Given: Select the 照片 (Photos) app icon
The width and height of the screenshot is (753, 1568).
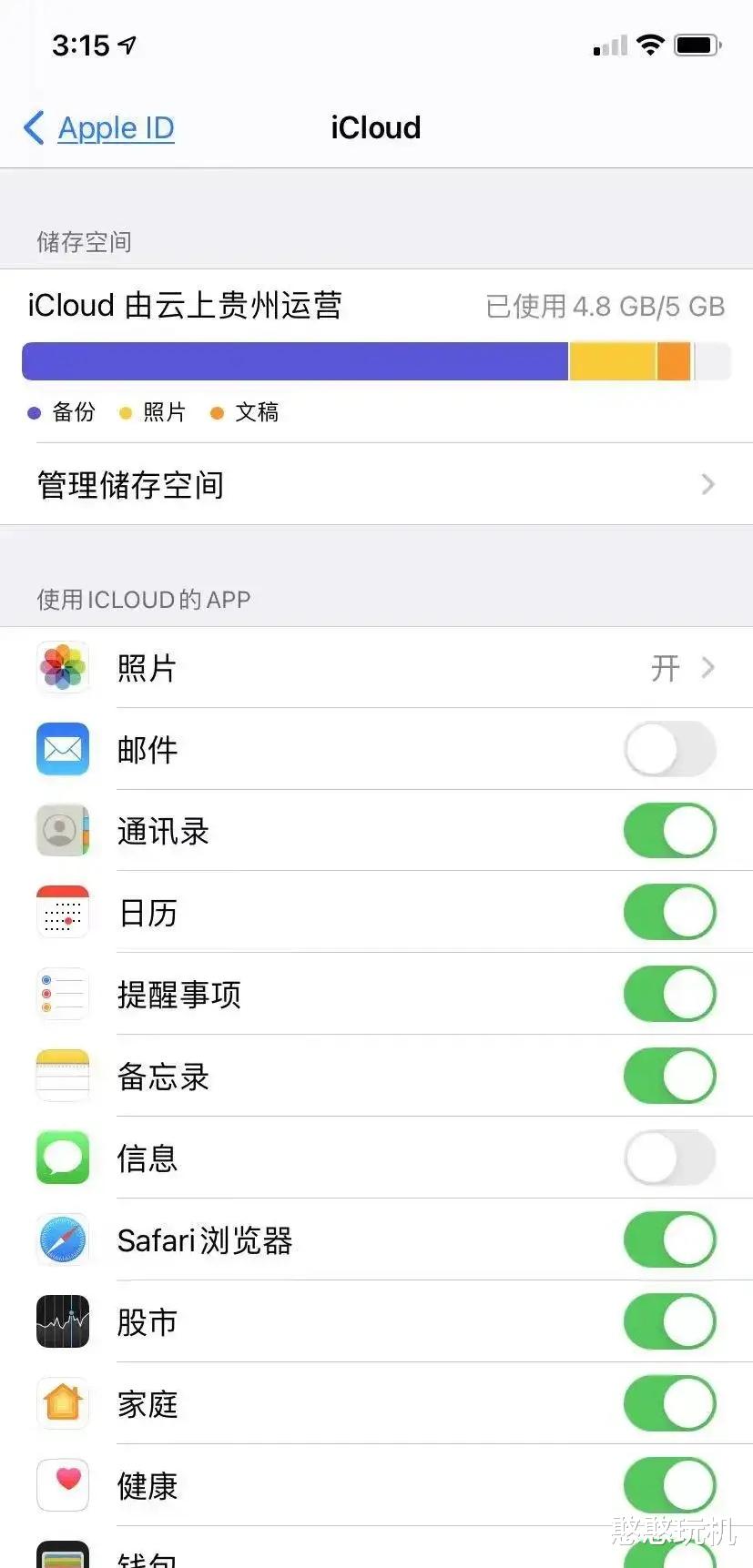Looking at the screenshot, I should [x=62, y=668].
